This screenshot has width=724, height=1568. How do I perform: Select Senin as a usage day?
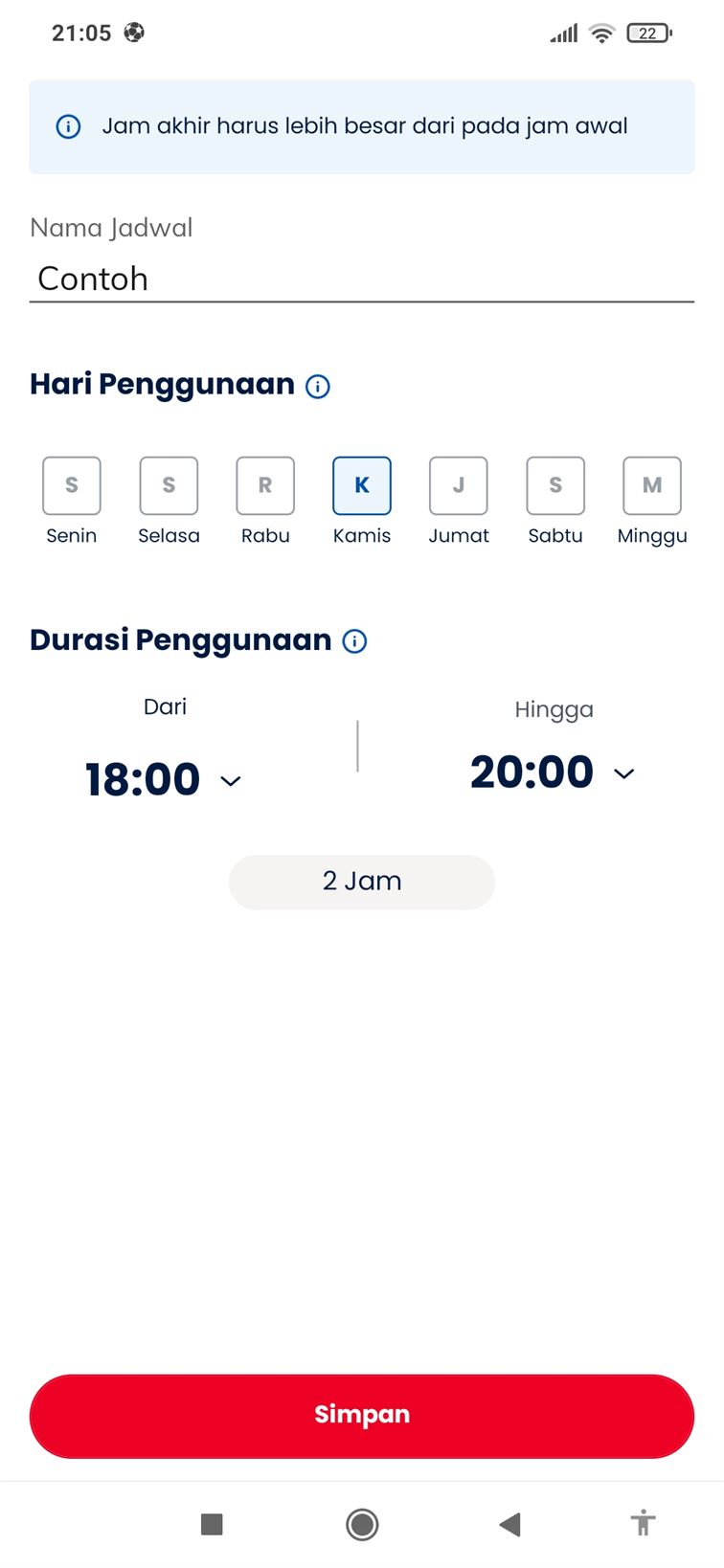click(x=72, y=485)
